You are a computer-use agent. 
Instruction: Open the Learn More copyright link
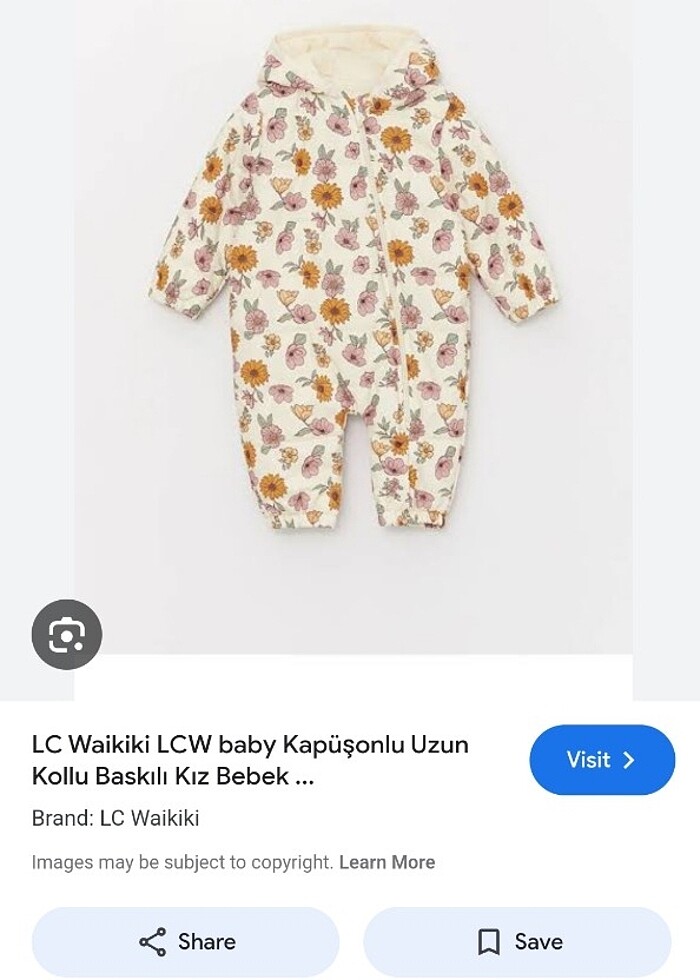tap(387, 862)
